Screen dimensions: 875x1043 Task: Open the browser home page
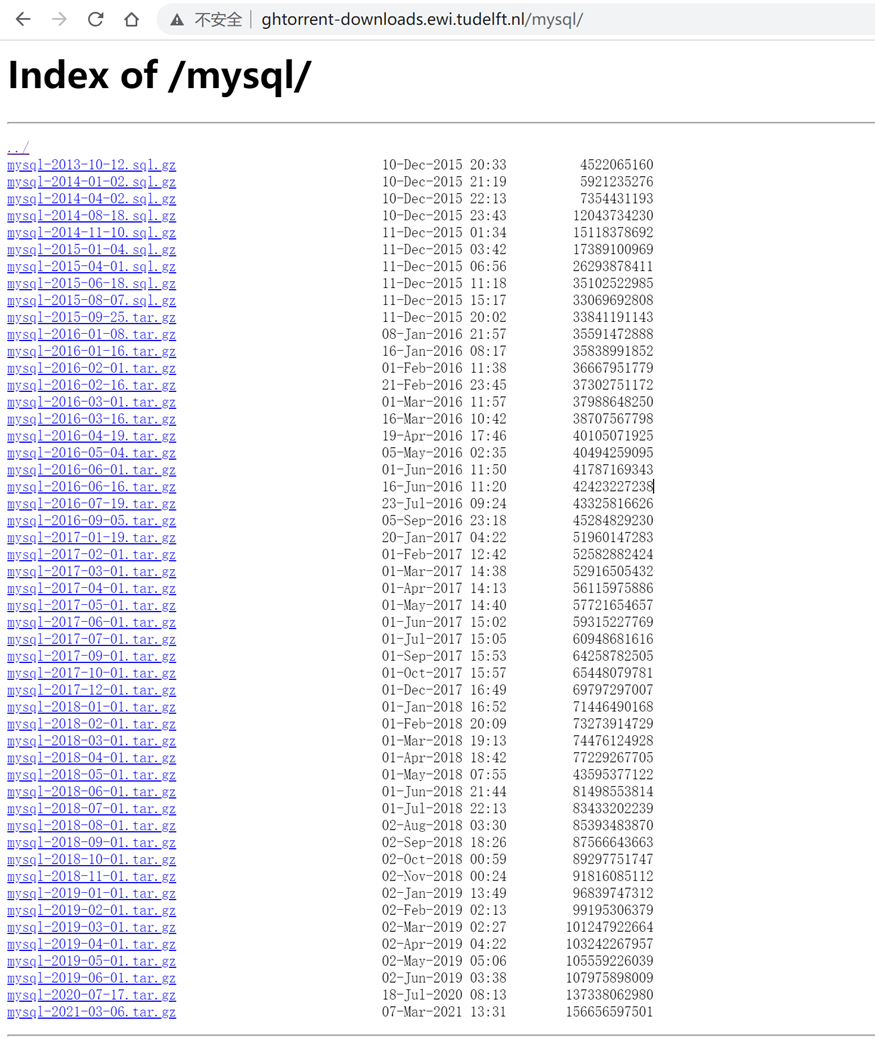click(131, 19)
